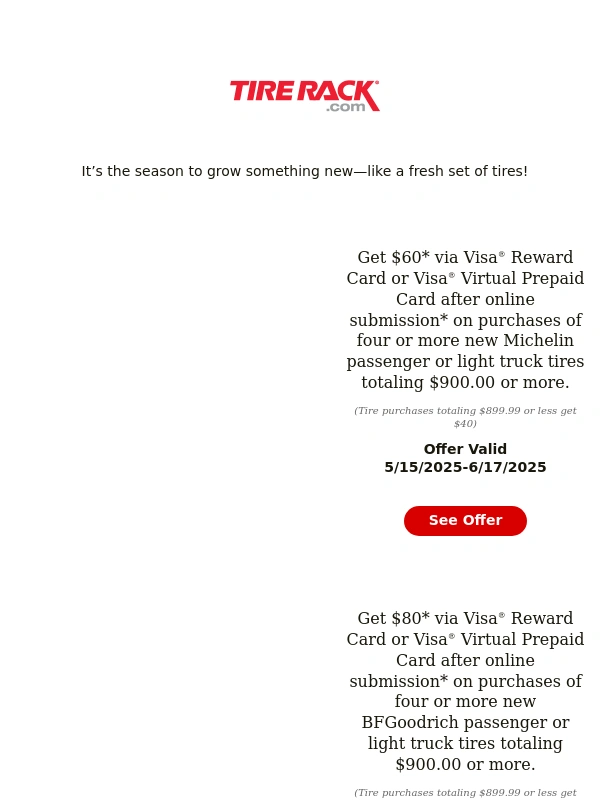Viewport: 600px width, 800px height.
Task: Open the Michelin See Offer button
Action: (x=465, y=521)
